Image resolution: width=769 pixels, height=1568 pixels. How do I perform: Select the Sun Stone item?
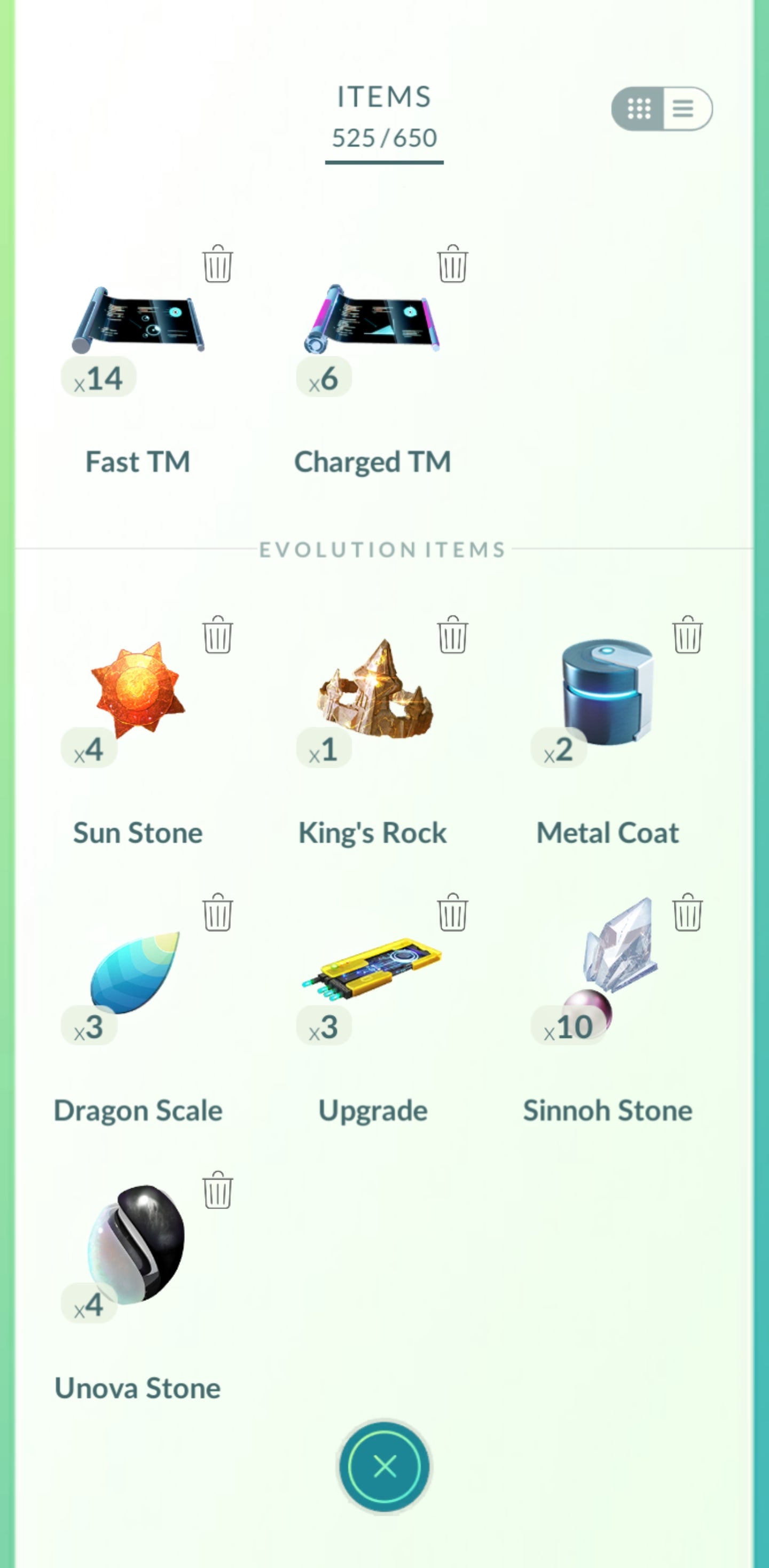coord(138,691)
